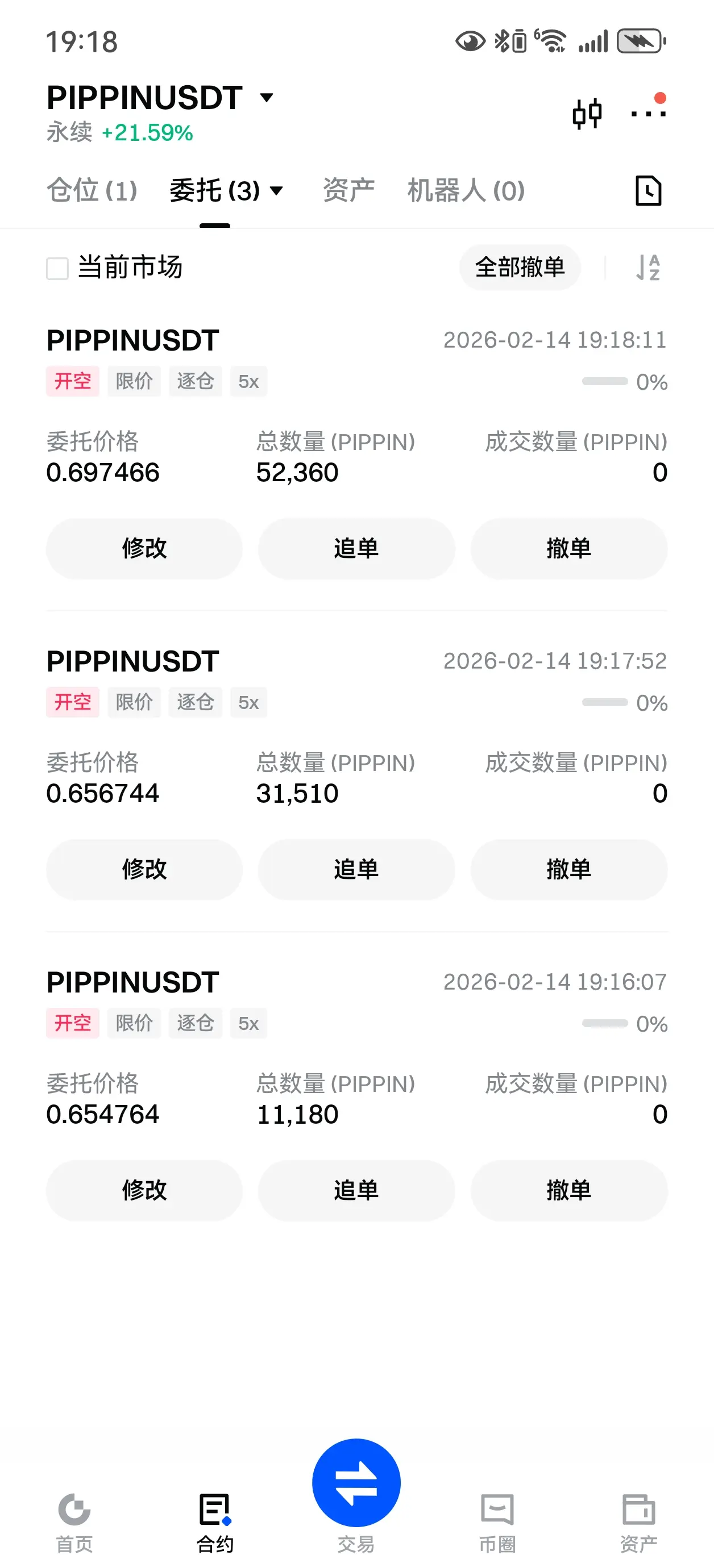
Task: Open the order history icon
Action: pyautogui.click(x=648, y=190)
